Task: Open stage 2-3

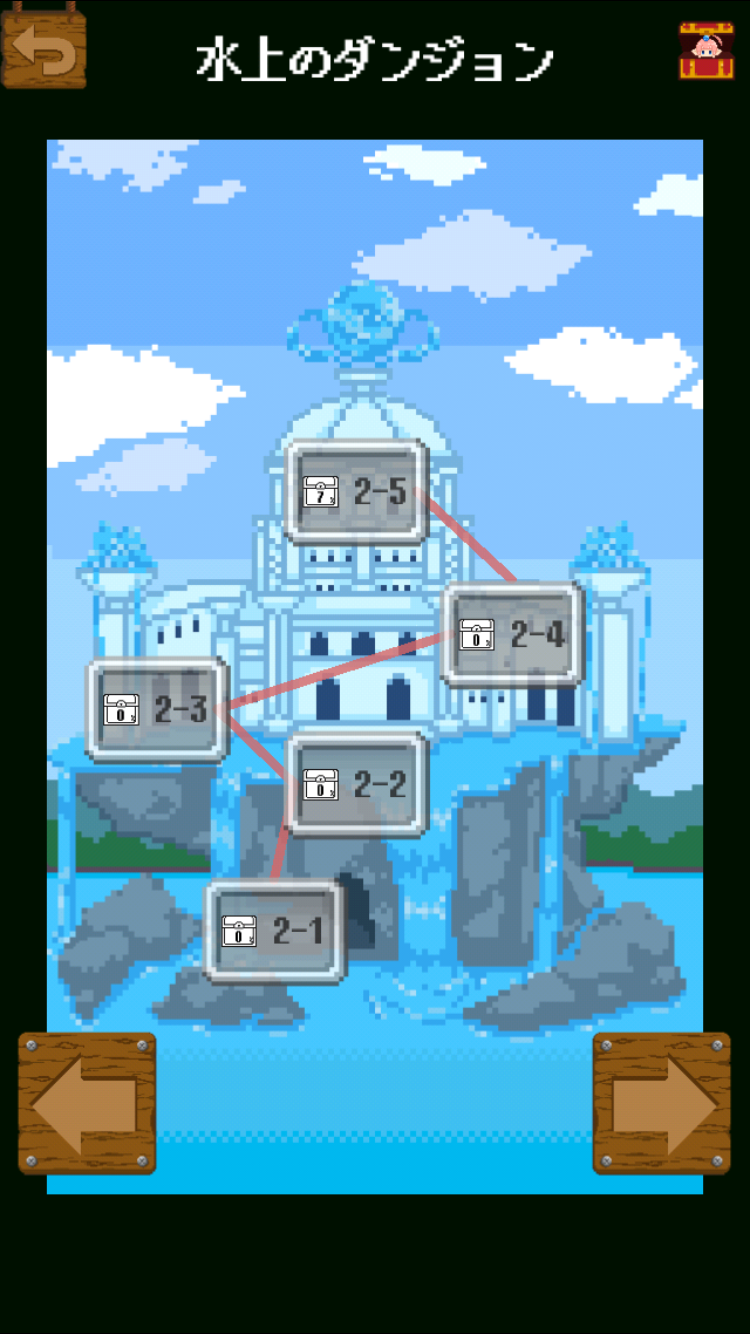Action: 157,709
